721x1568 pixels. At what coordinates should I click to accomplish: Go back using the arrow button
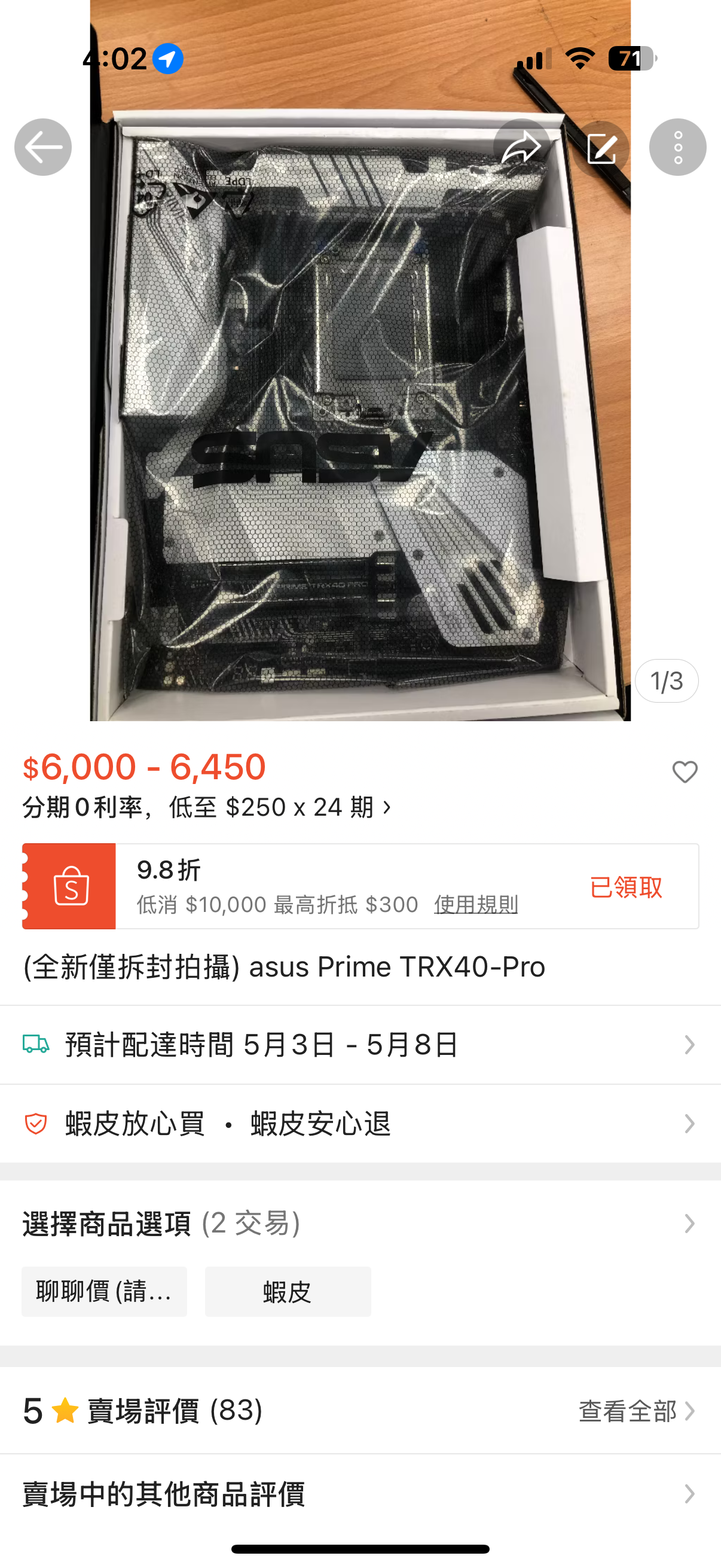click(42, 147)
